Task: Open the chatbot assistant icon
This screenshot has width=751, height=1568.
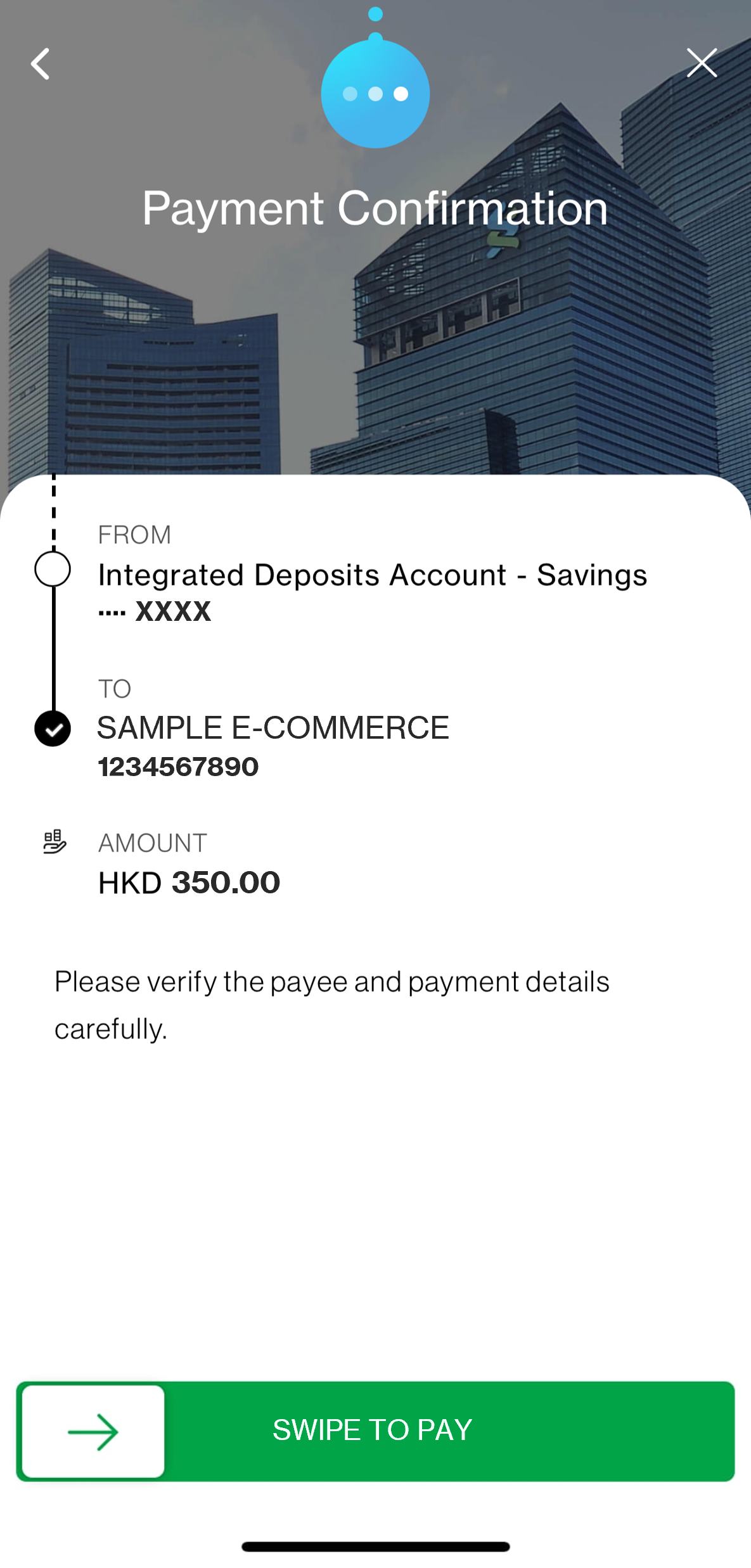Action: (375, 94)
